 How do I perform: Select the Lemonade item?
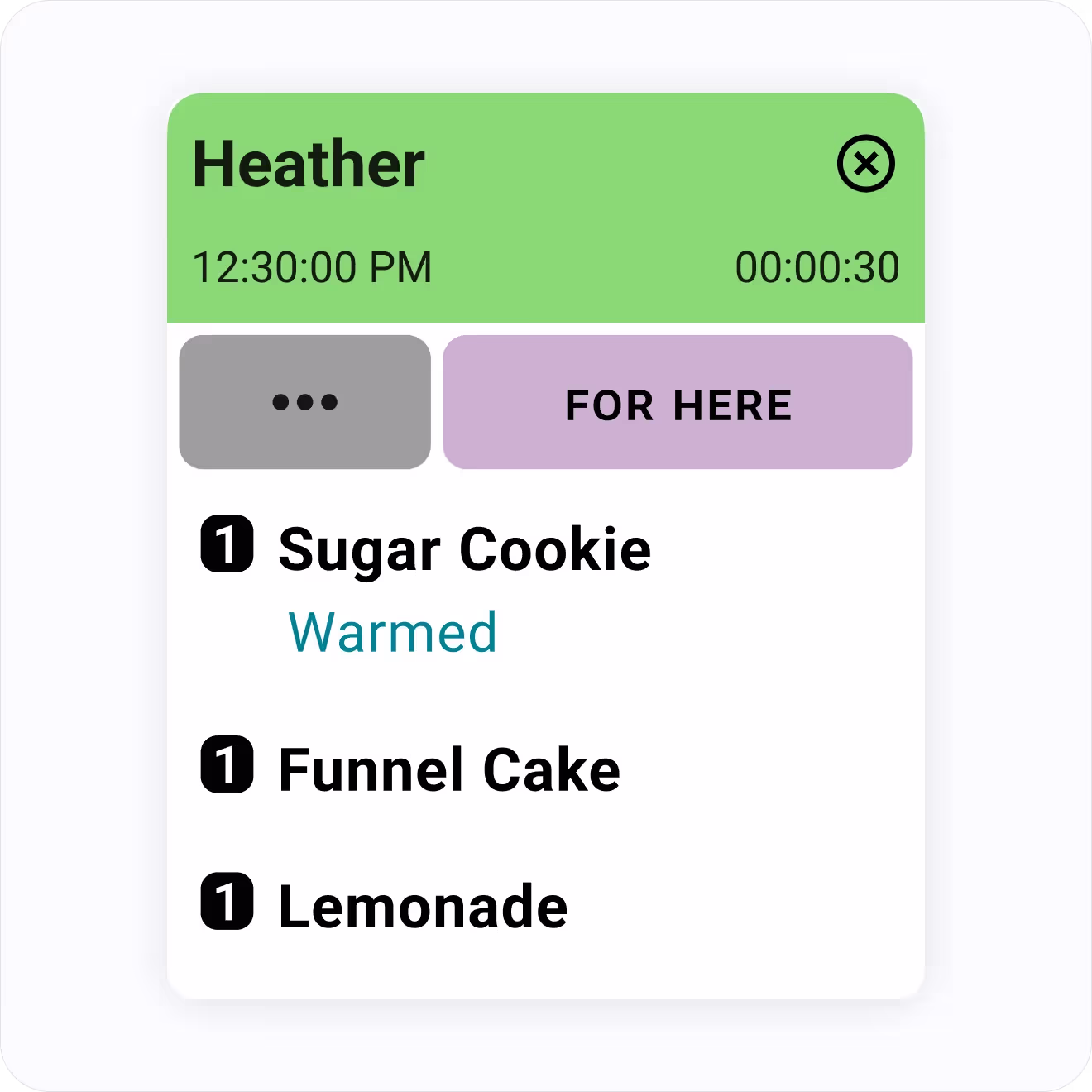(423, 906)
